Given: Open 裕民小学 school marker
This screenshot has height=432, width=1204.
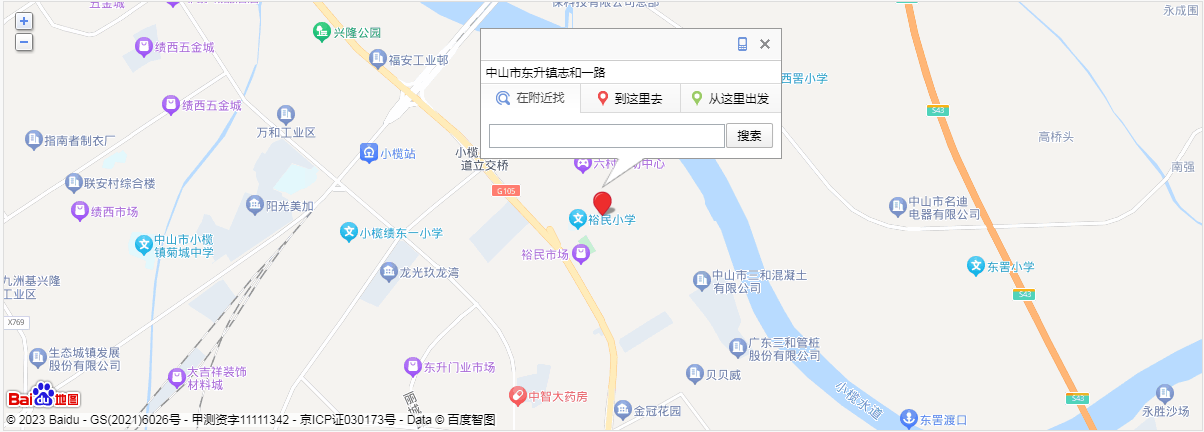Looking at the screenshot, I should pyautogui.click(x=577, y=218).
